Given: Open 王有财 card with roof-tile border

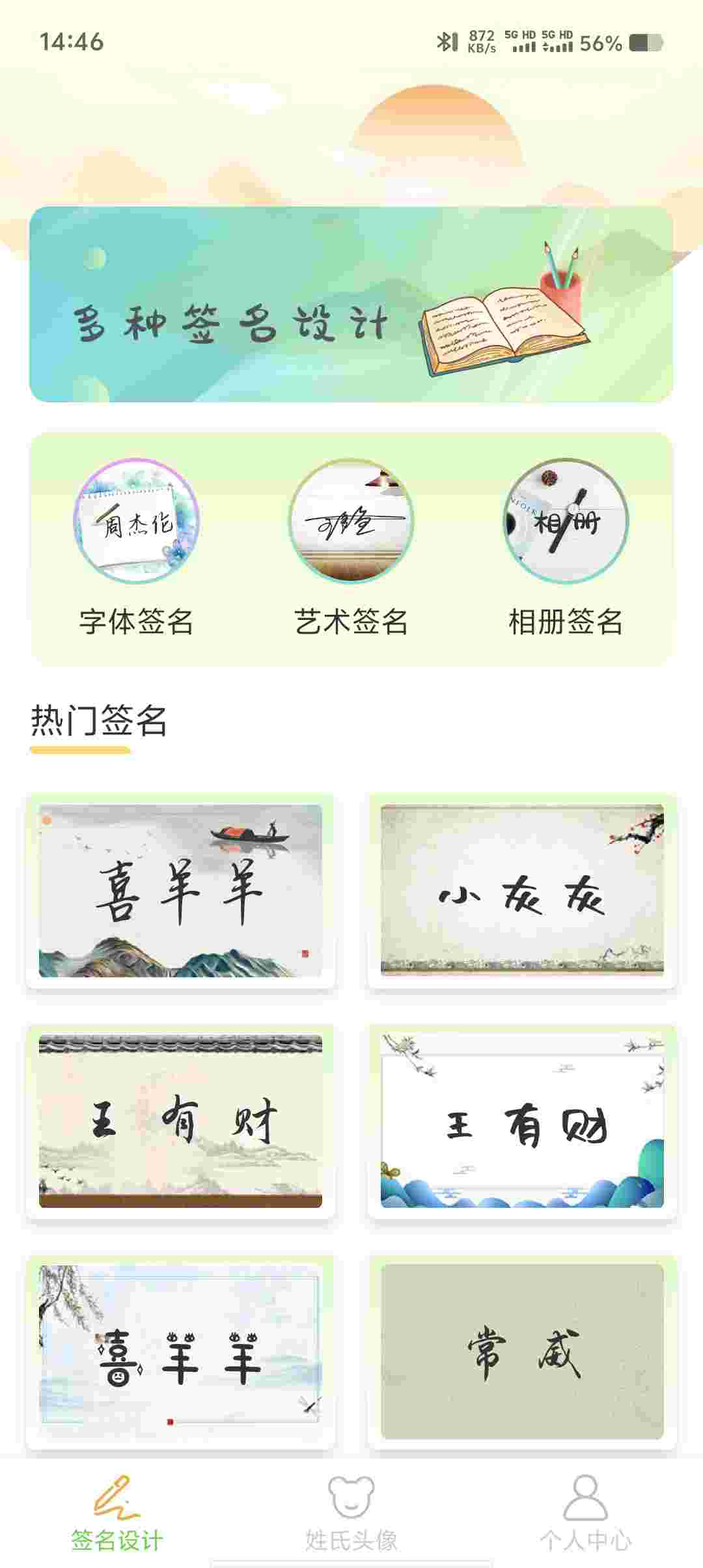Looking at the screenshot, I should [180, 1121].
